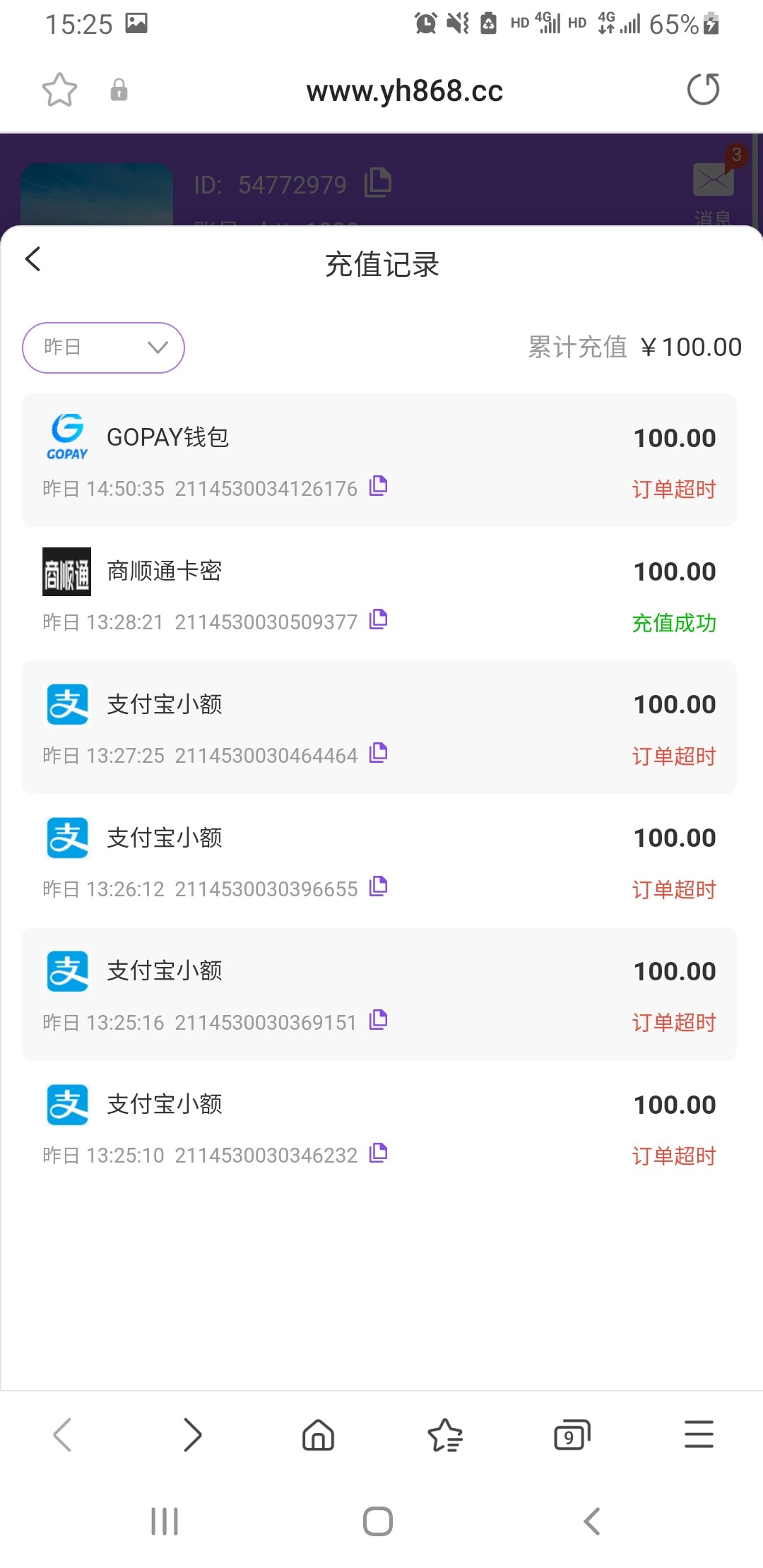The width and height of the screenshot is (763, 1568).
Task: Copy order number 2114530030509377
Action: pos(378,620)
